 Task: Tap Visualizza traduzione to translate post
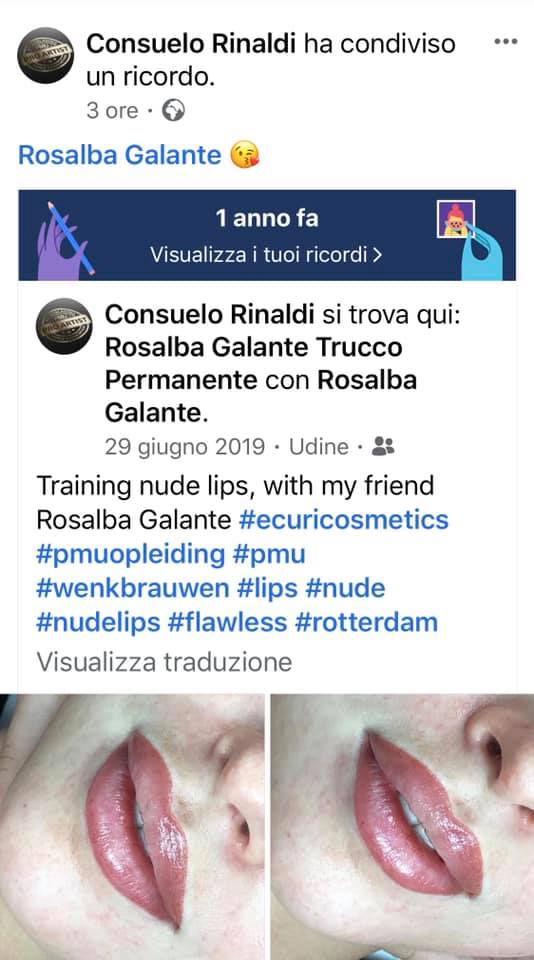point(164,661)
